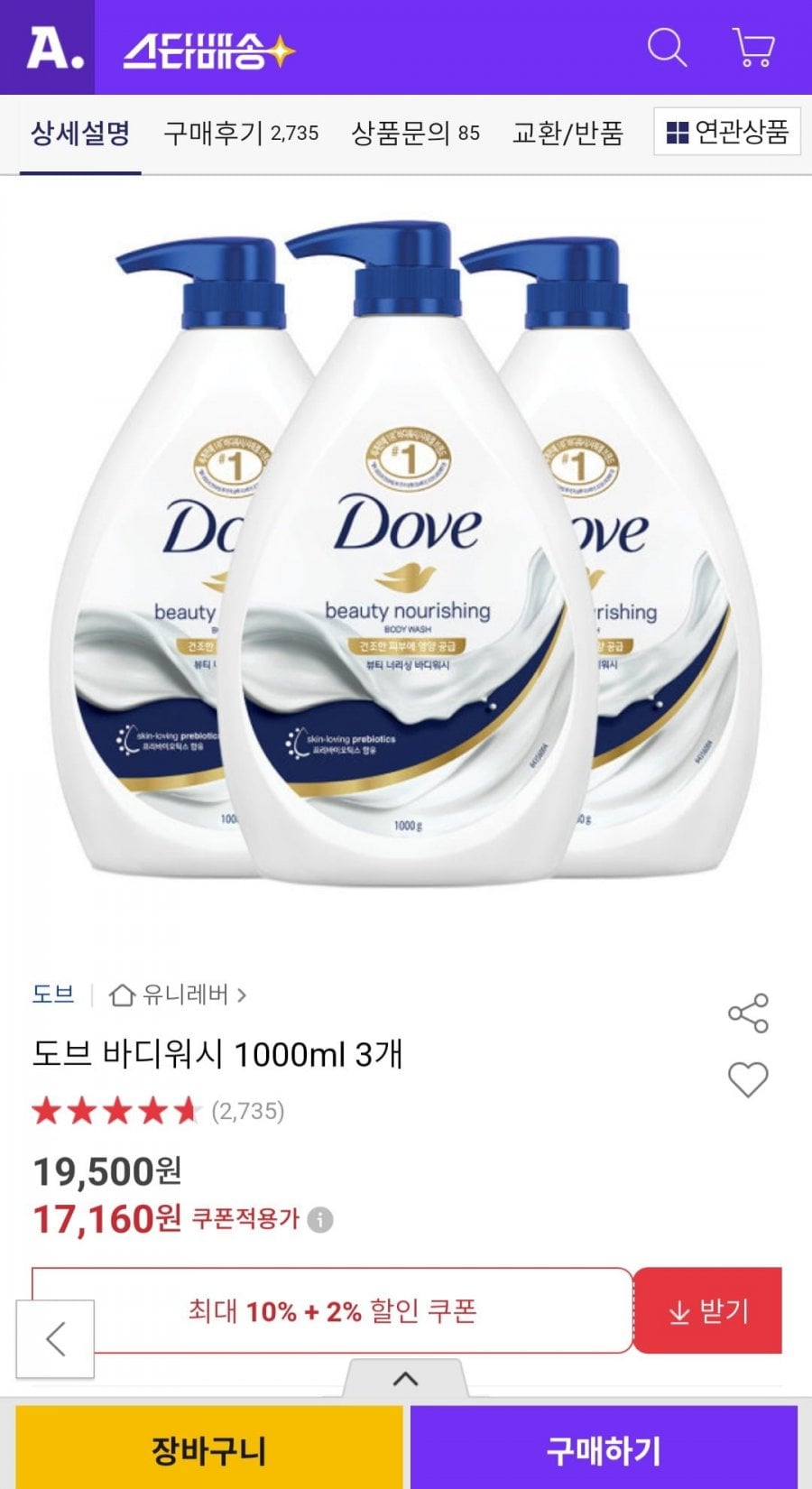Buy now with 구매하기
This screenshot has height=1489, width=812.
point(604,1450)
